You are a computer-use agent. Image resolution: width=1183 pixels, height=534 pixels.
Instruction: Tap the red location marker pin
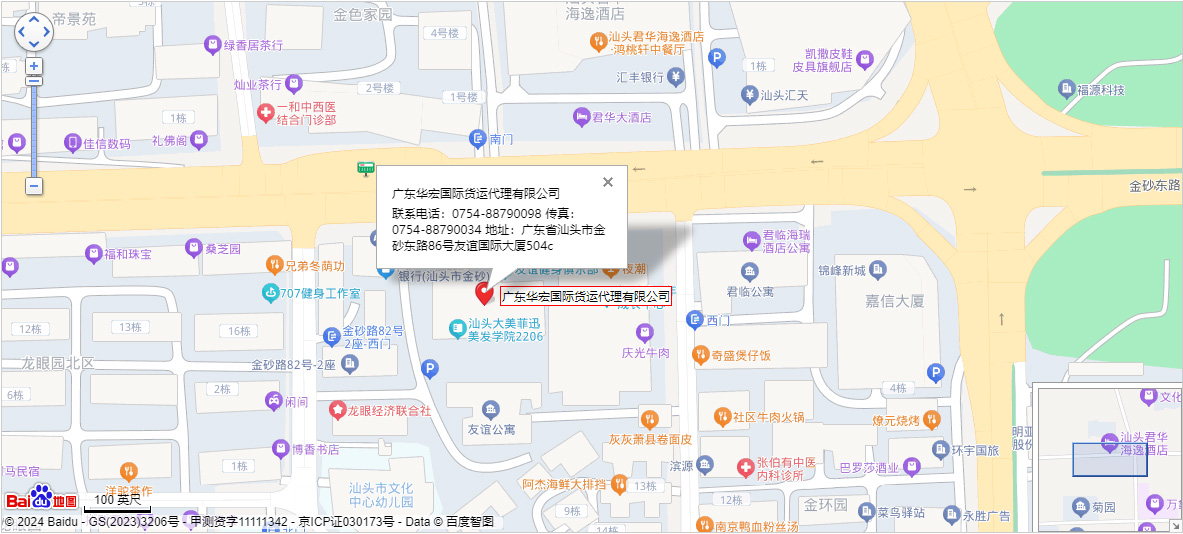coord(484,293)
